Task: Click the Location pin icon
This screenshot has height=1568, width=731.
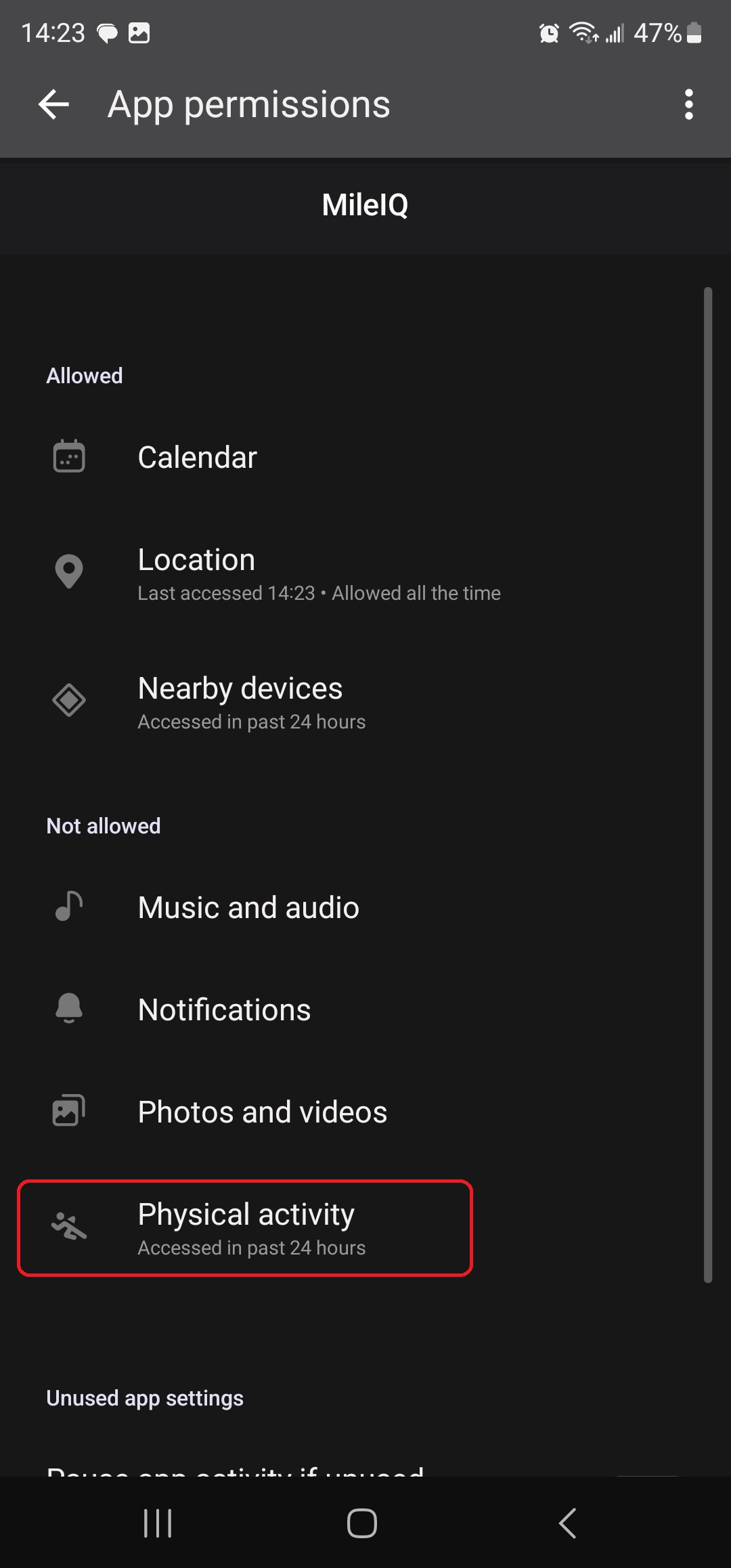Action: pyautogui.click(x=68, y=572)
